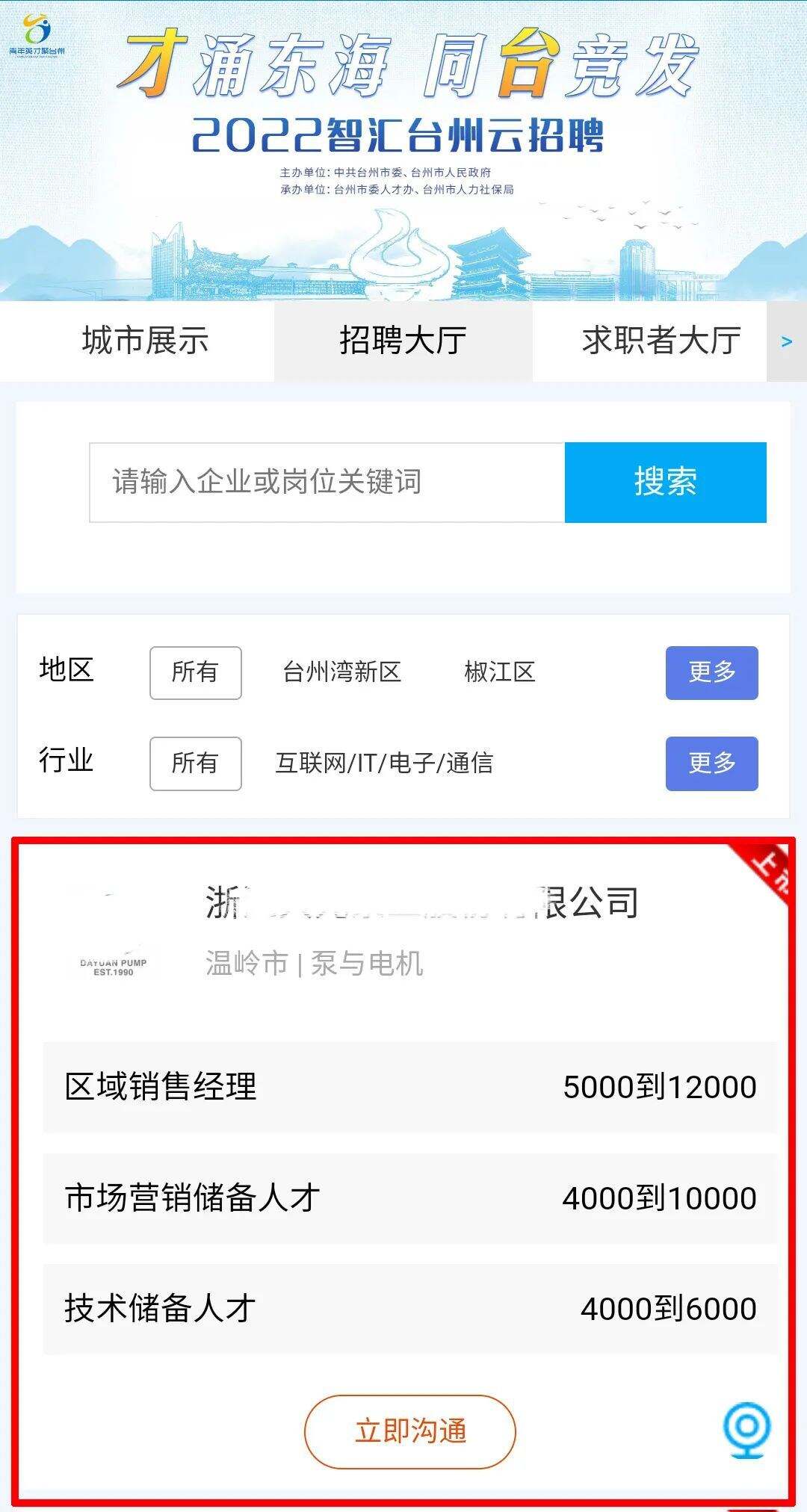Open the 求职者大厅 tab
Image resolution: width=807 pixels, height=1512 pixels.
point(661,341)
